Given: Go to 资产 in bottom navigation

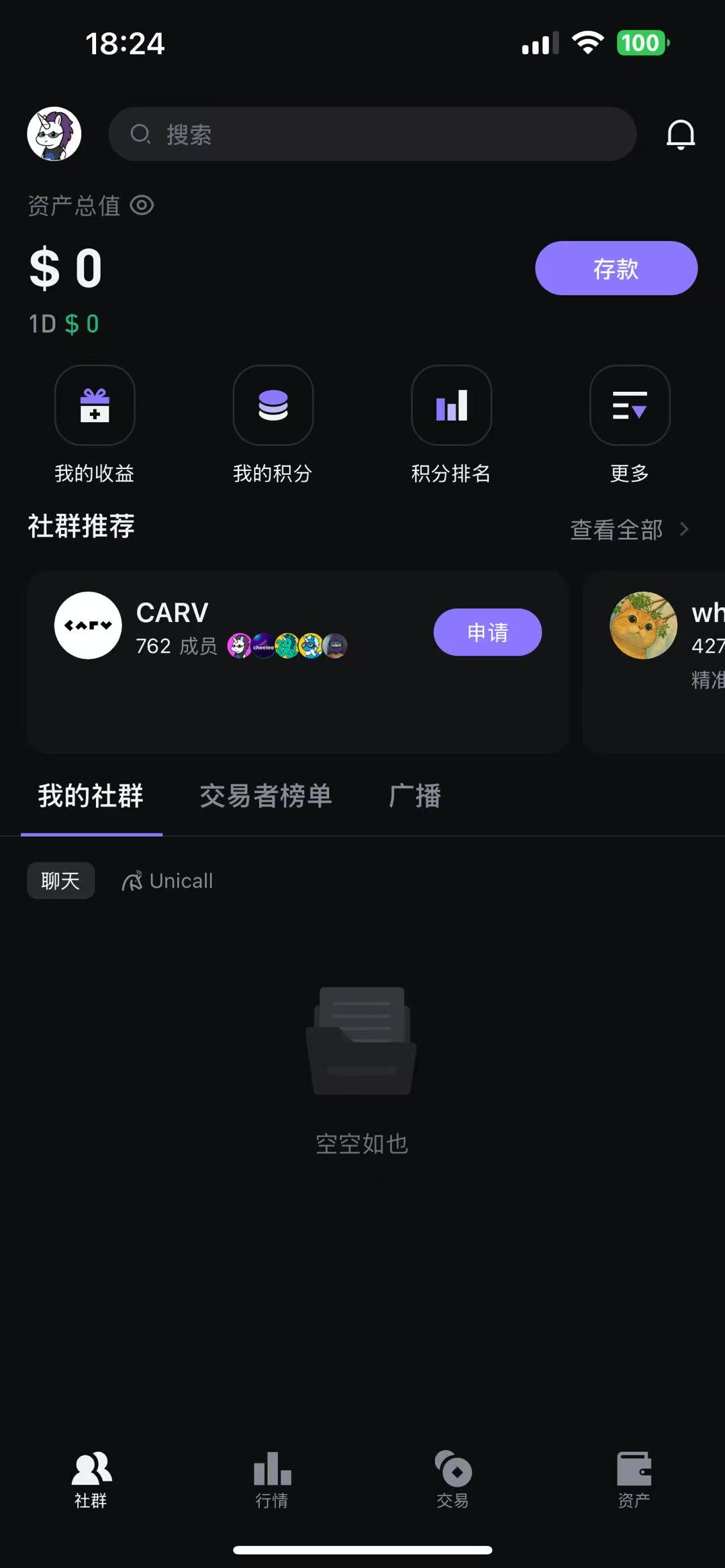Looking at the screenshot, I should point(634,1479).
